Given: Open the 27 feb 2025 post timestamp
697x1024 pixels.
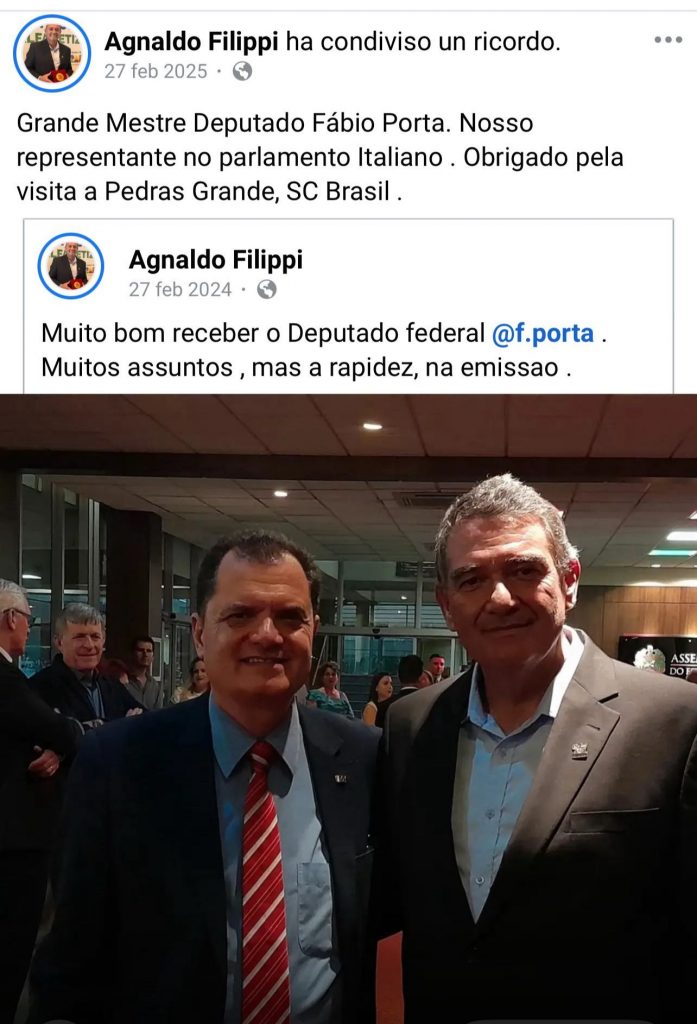Looking at the screenshot, I should [156, 71].
